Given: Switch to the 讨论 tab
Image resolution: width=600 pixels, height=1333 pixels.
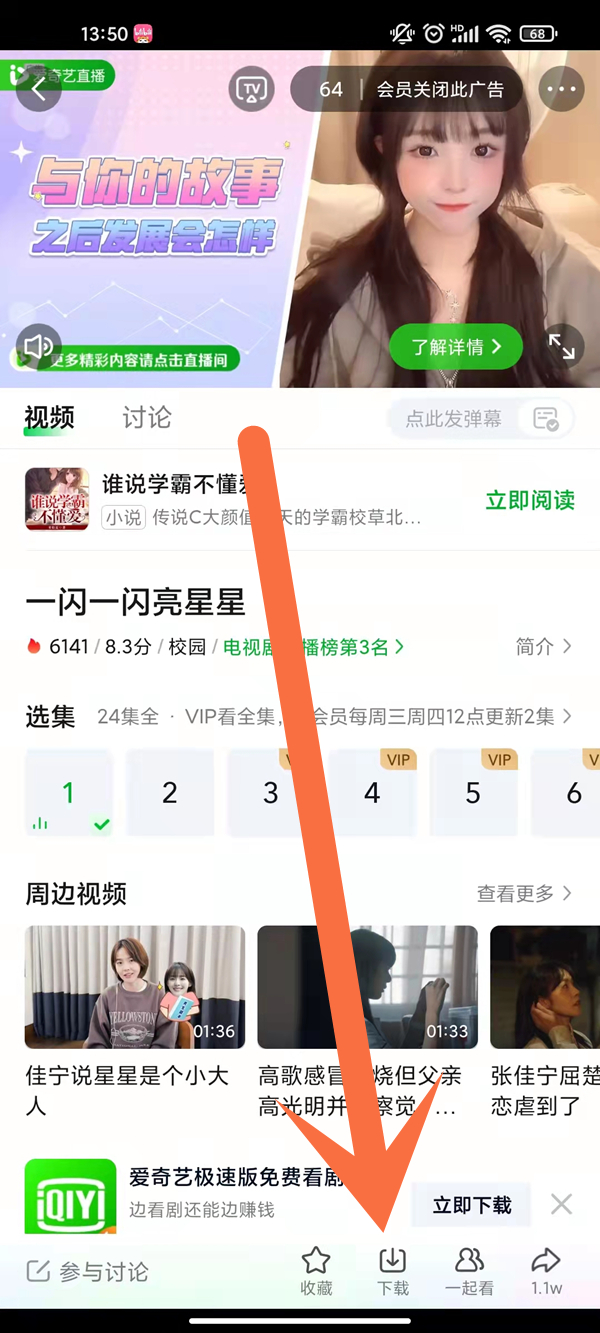Looking at the screenshot, I should click(147, 418).
